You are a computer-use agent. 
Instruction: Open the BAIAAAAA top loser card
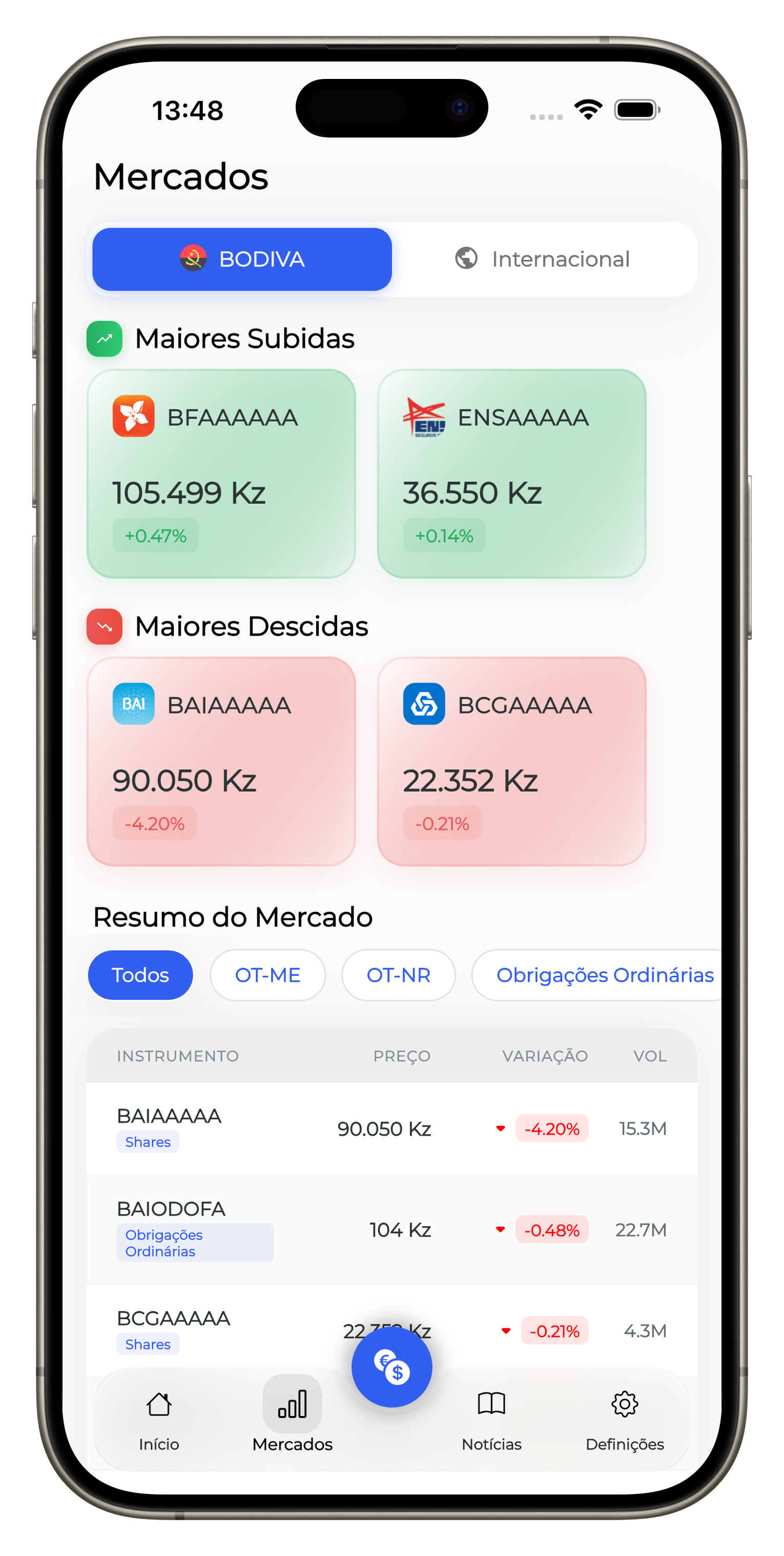pos(221,761)
